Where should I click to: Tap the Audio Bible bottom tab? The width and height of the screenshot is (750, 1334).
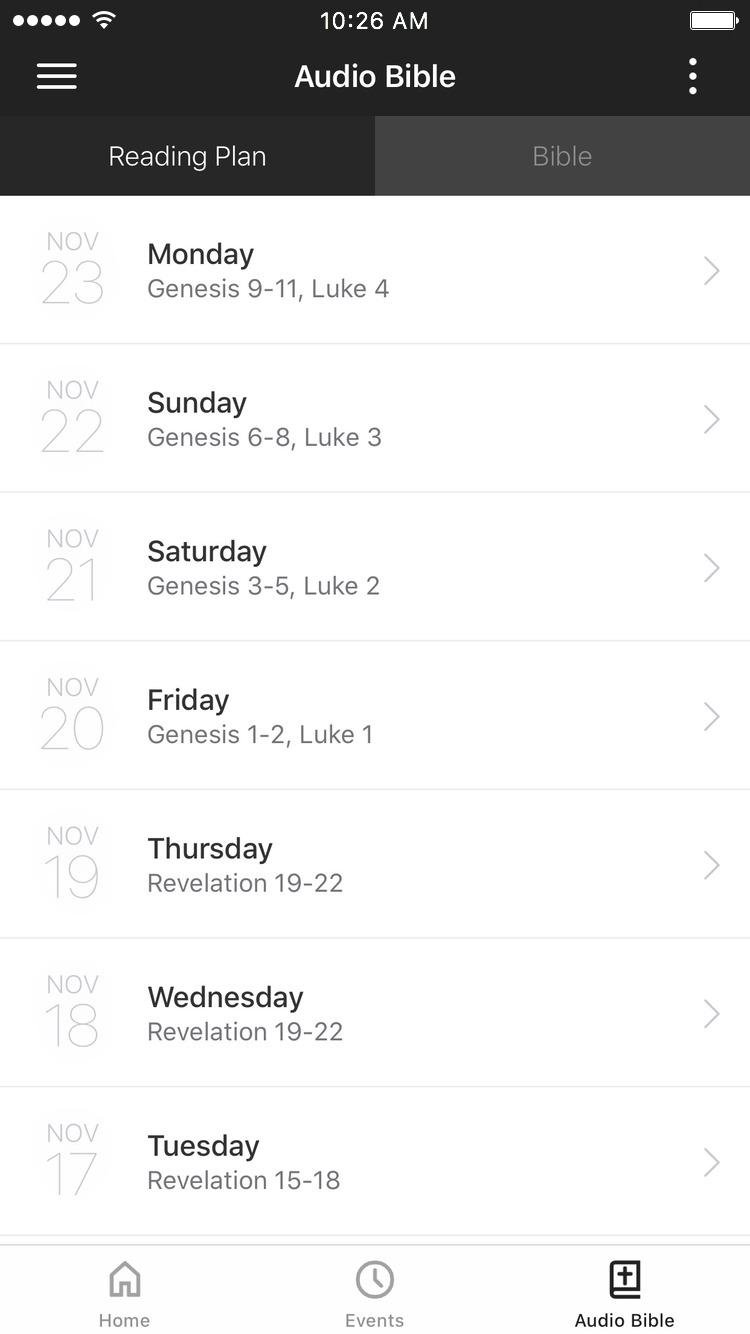624,1292
